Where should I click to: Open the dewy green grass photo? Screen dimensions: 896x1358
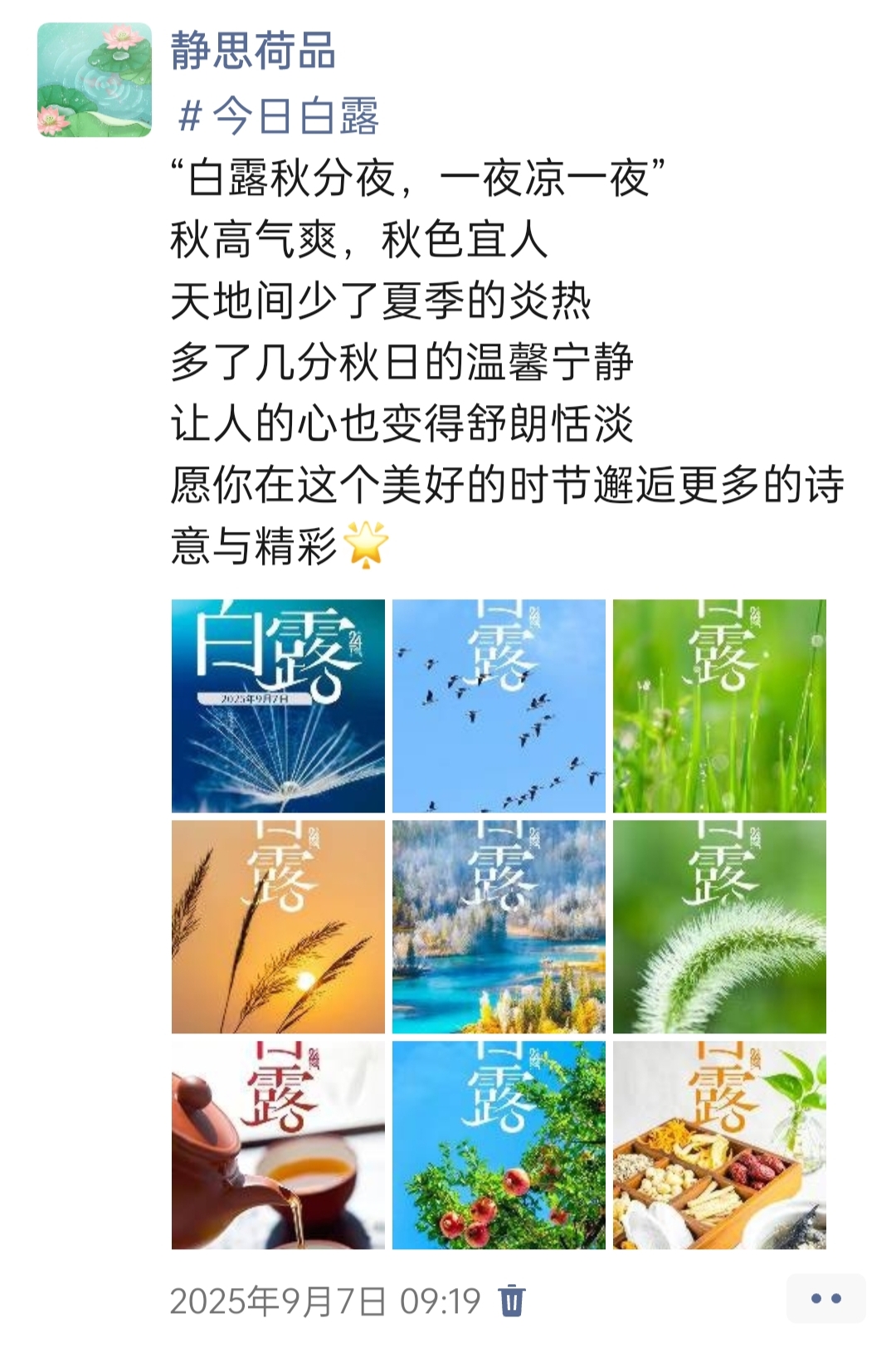719,706
